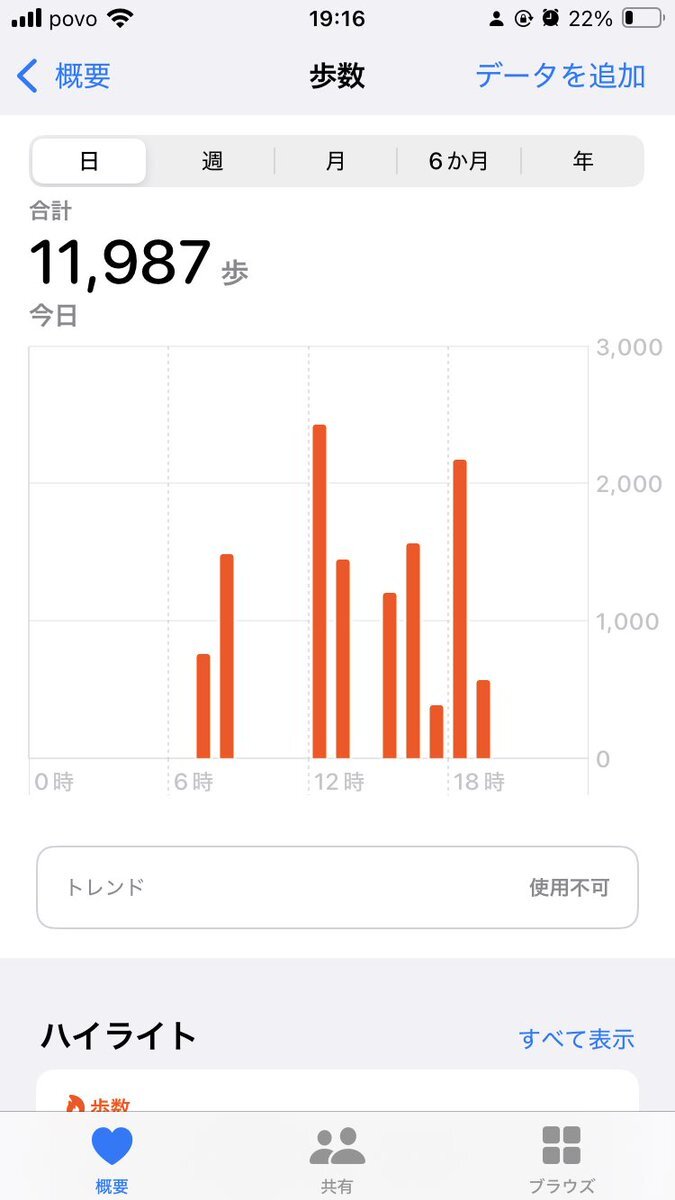Viewport: 675px width, 1200px height.
Task: Switch to 月 monthly view
Action: click(x=336, y=161)
